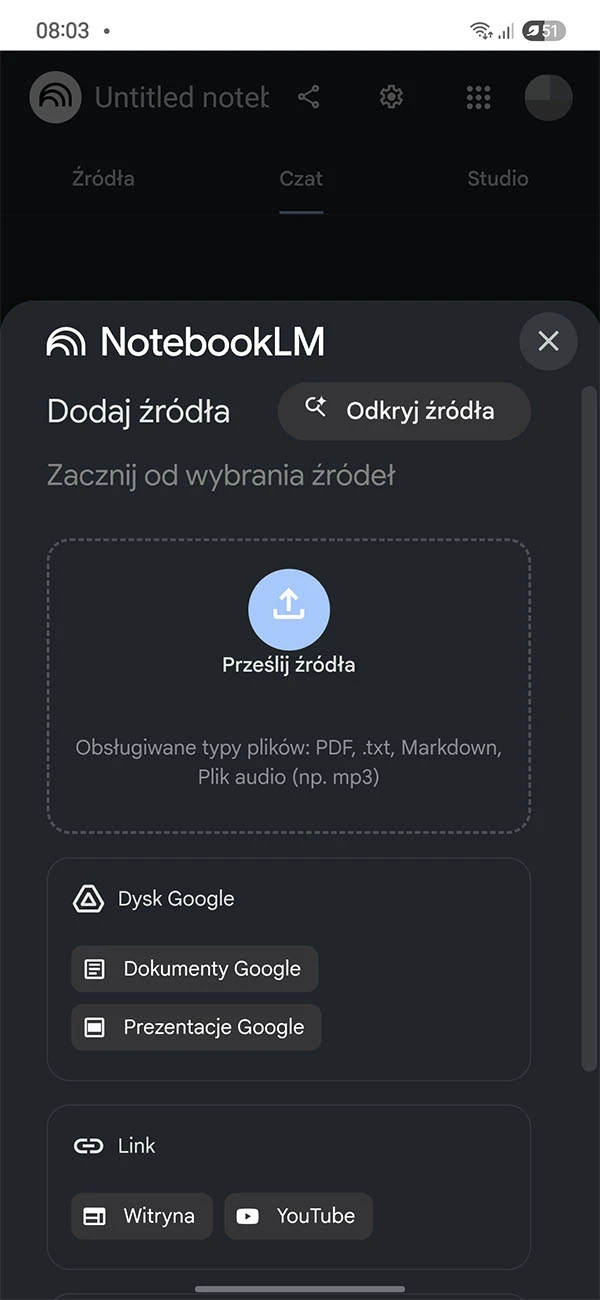This screenshot has height=1300, width=600.
Task: Add a YouTube link source
Action: point(298,1216)
